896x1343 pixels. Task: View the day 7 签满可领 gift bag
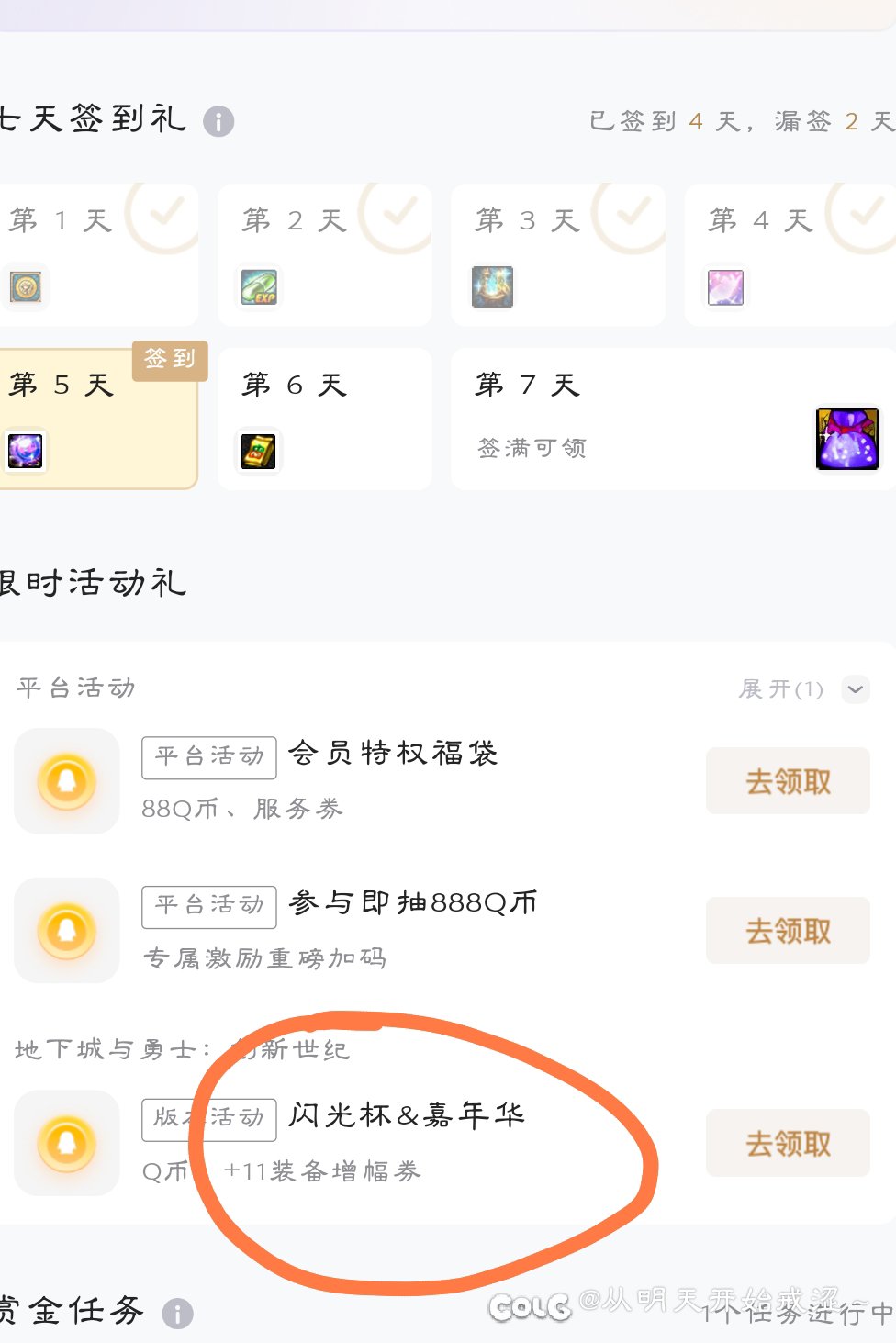tap(846, 439)
